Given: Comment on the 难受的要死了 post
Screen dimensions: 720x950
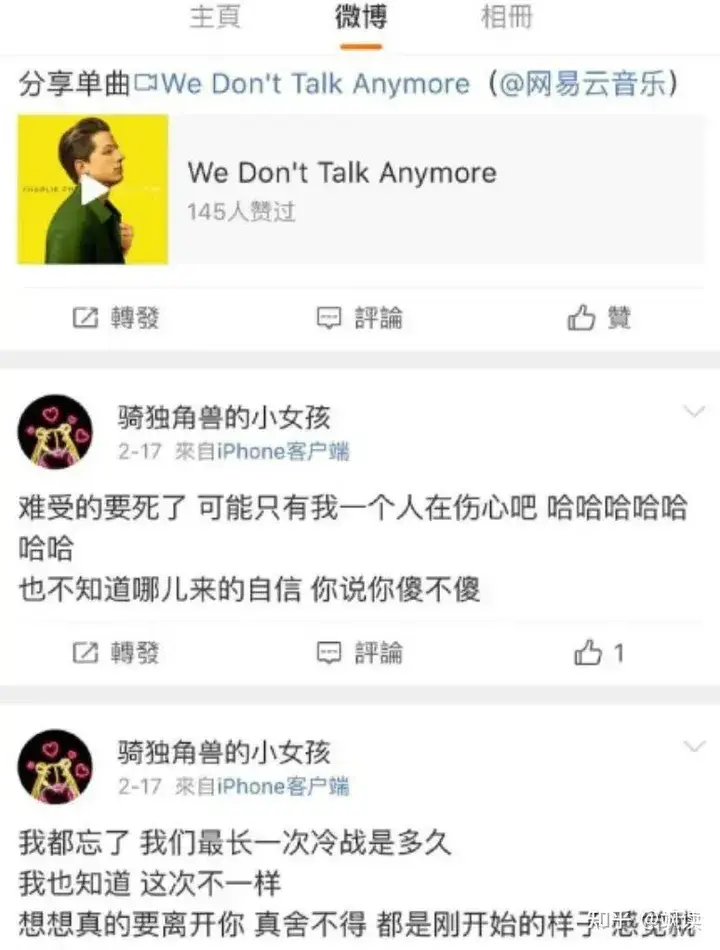Looking at the screenshot, I should [x=360, y=653].
